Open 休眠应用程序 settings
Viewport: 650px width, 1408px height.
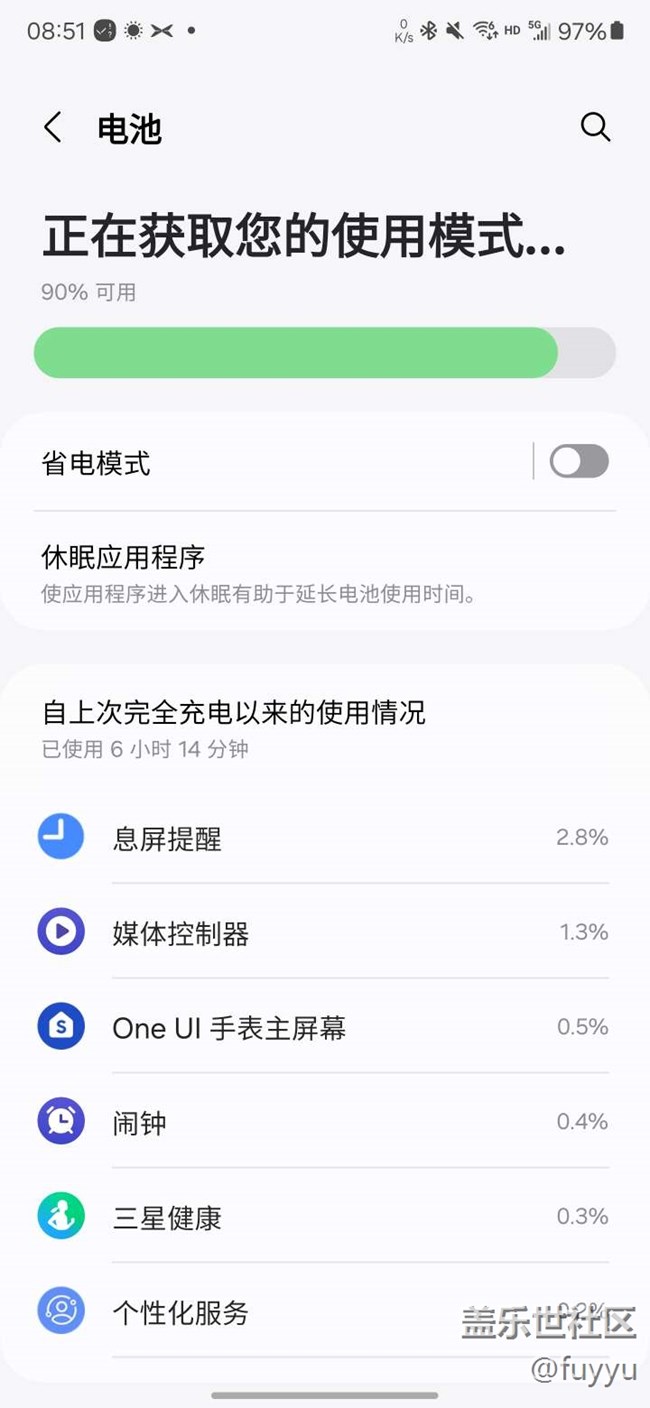click(x=300, y=573)
